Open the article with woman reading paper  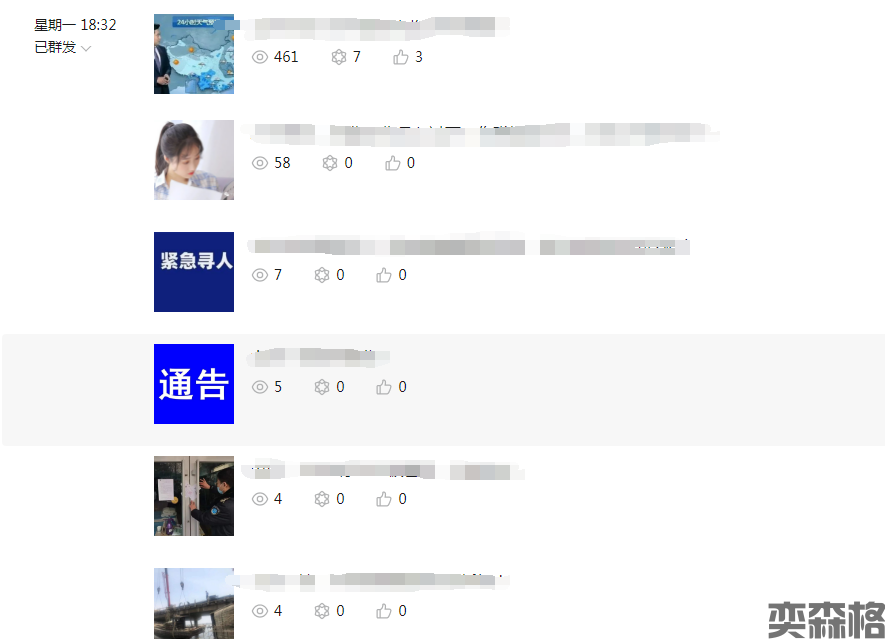(193, 160)
